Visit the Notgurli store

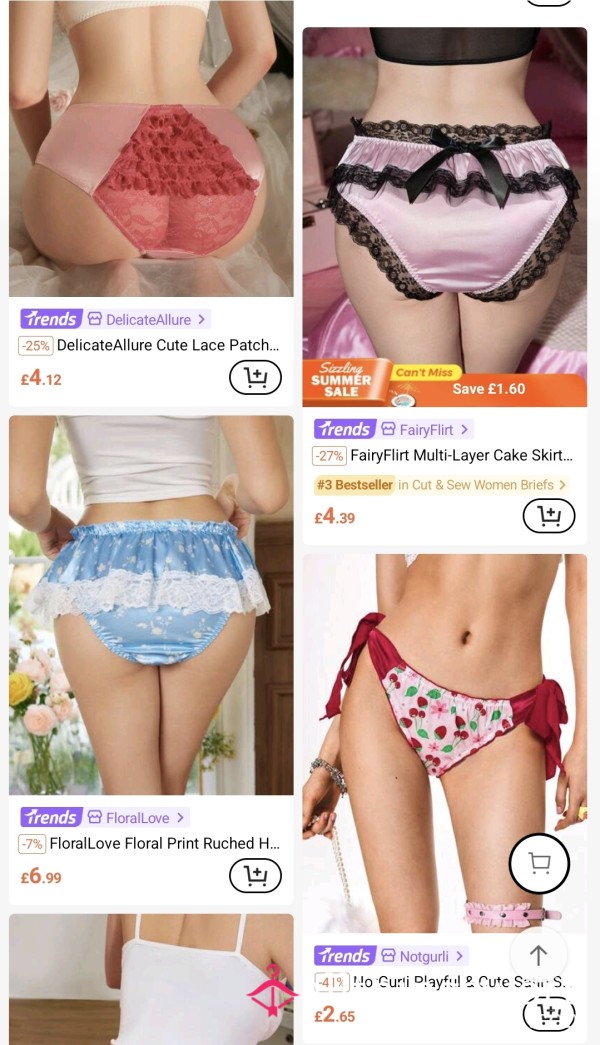click(424, 956)
